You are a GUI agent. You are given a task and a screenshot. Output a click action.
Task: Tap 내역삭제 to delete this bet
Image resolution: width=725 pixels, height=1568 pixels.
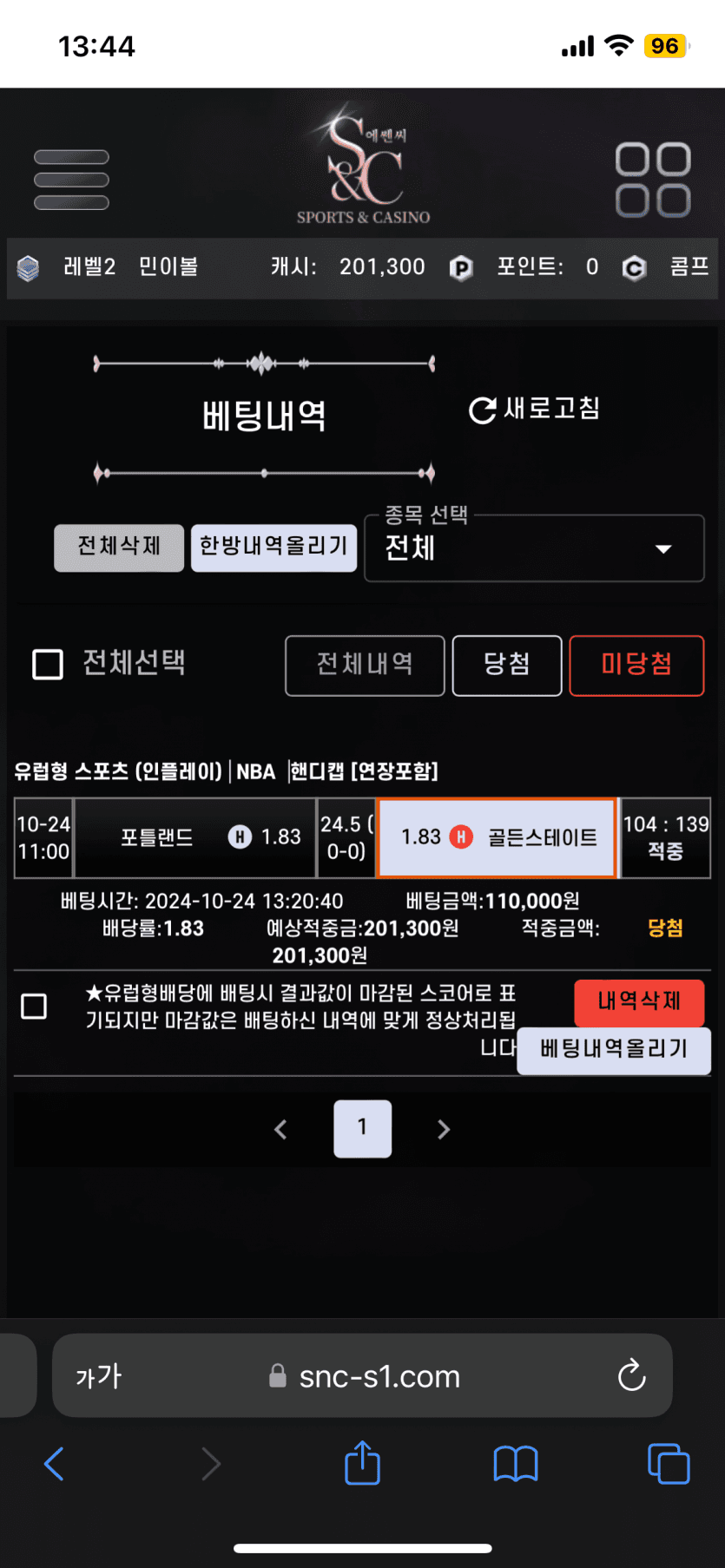(638, 1002)
